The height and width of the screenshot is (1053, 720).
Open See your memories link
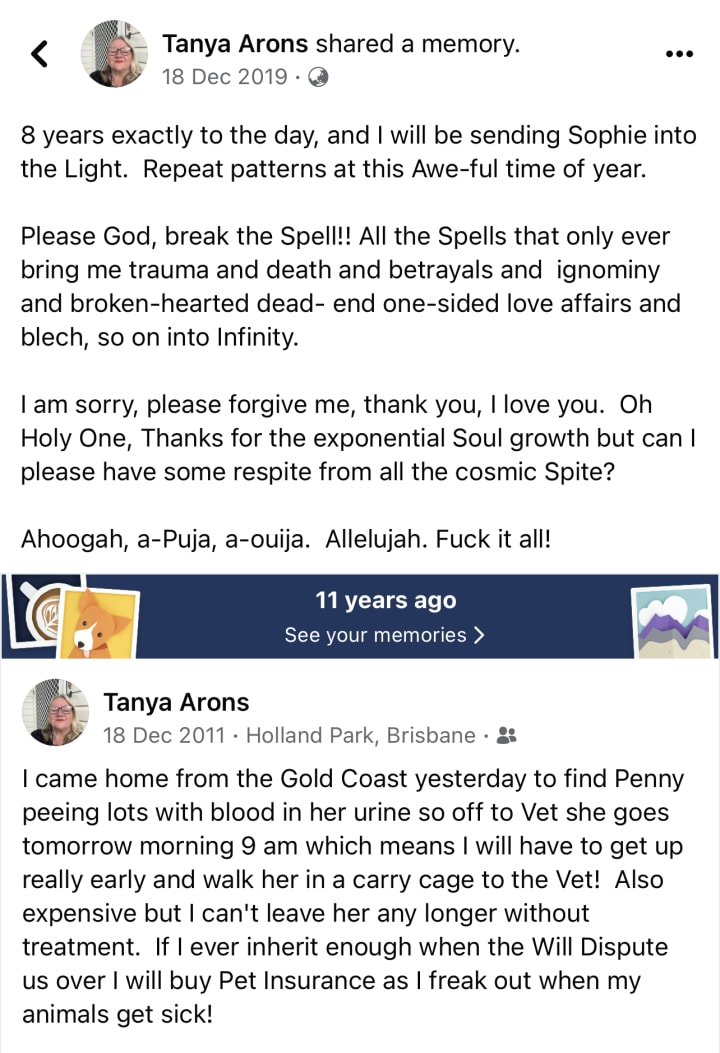pos(384,635)
